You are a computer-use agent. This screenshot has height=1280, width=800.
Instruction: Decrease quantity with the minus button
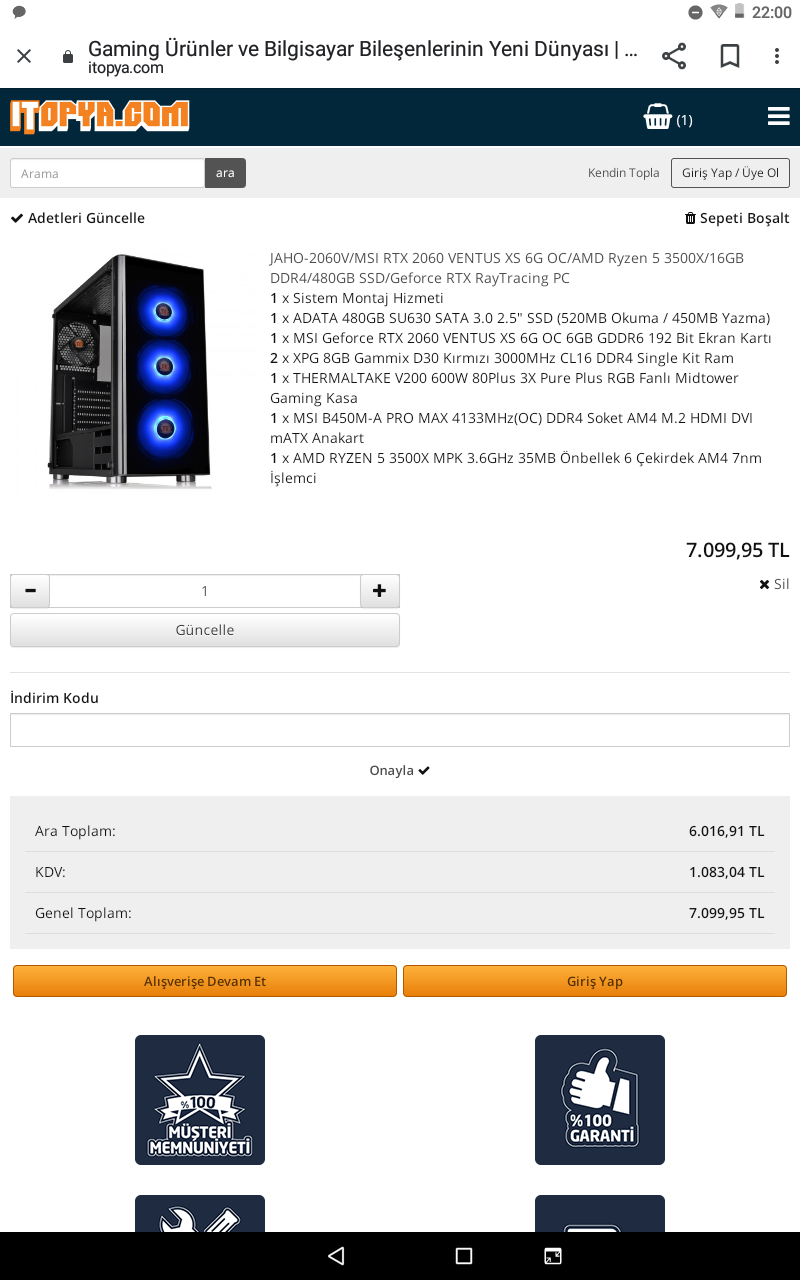pyautogui.click(x=30, y=591)
